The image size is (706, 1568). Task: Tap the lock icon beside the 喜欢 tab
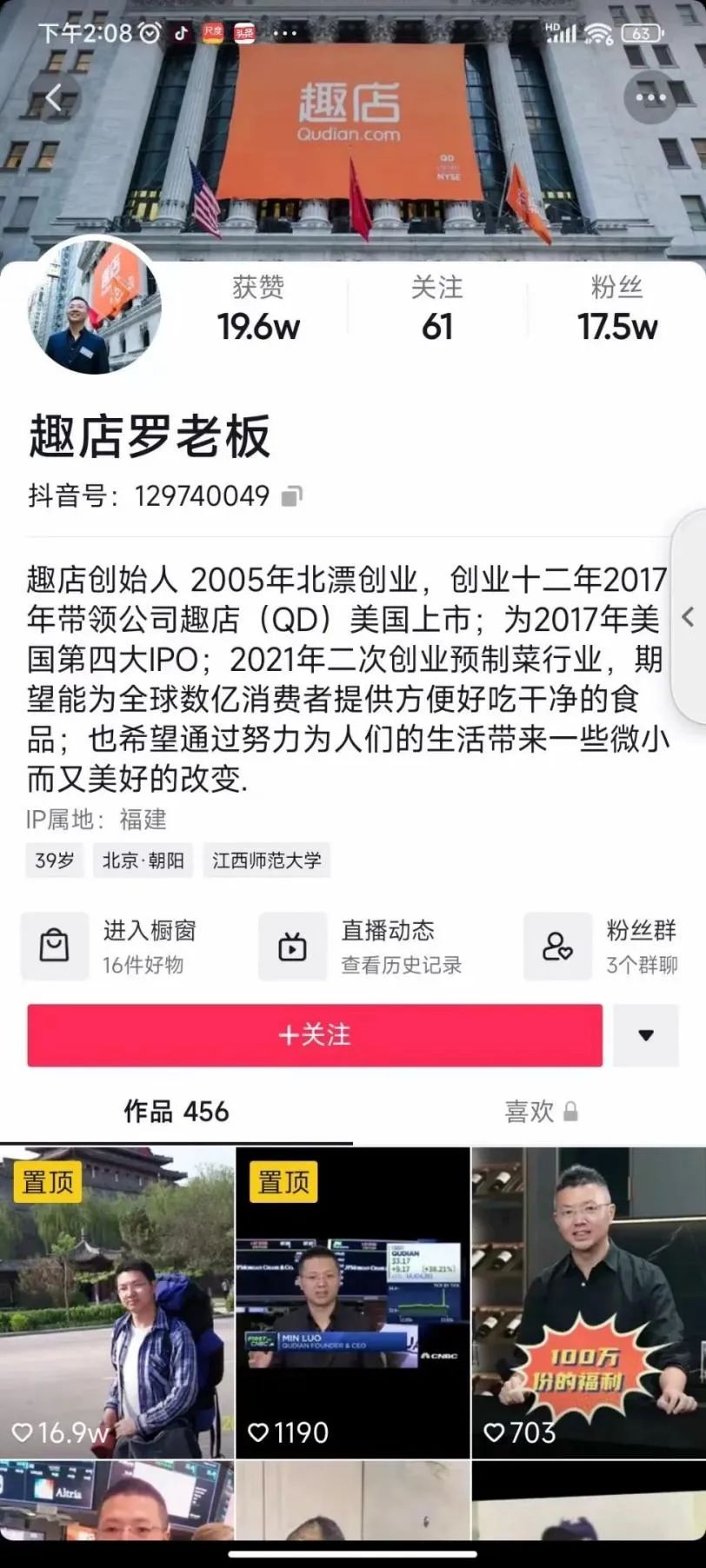pyautogui.click(x=571, y=1113)
